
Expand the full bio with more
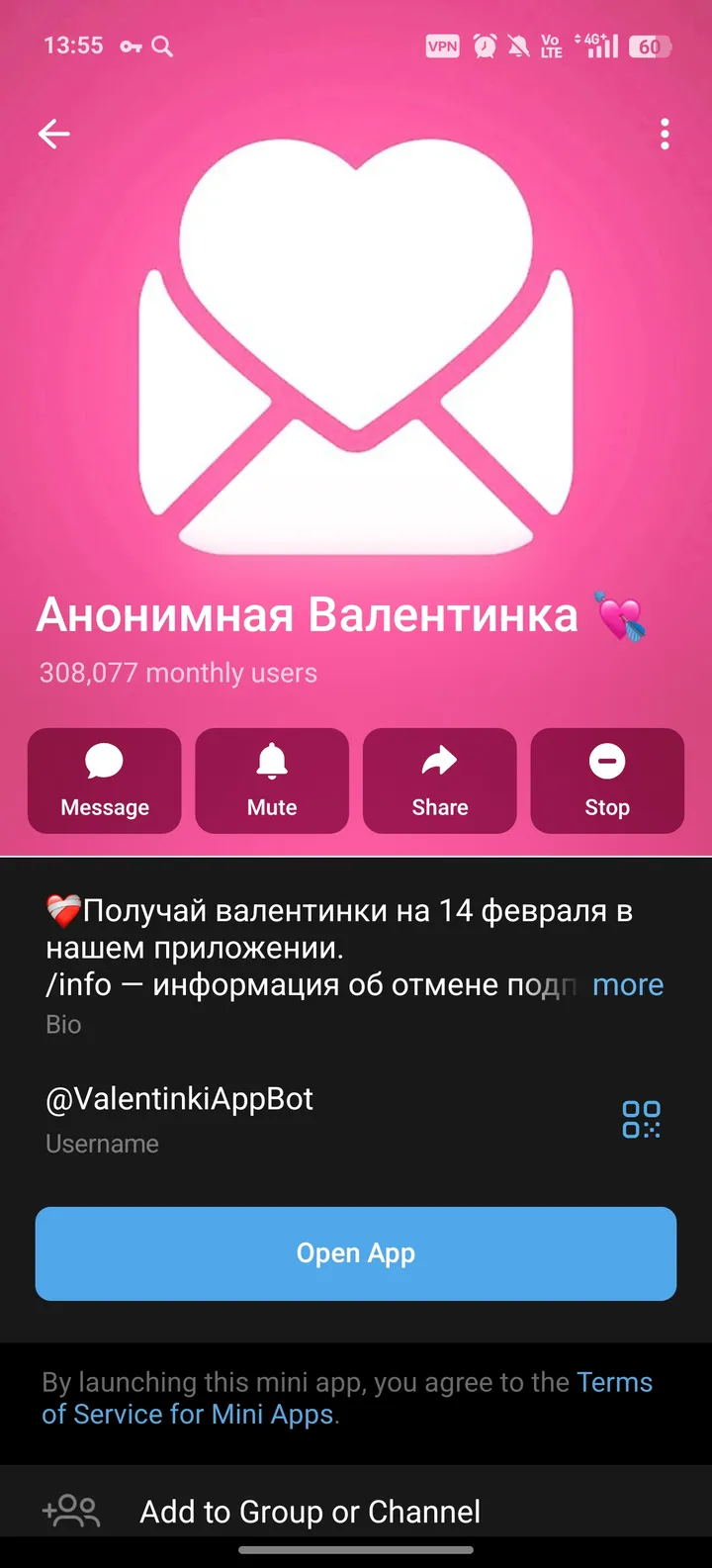click(628, 984)
